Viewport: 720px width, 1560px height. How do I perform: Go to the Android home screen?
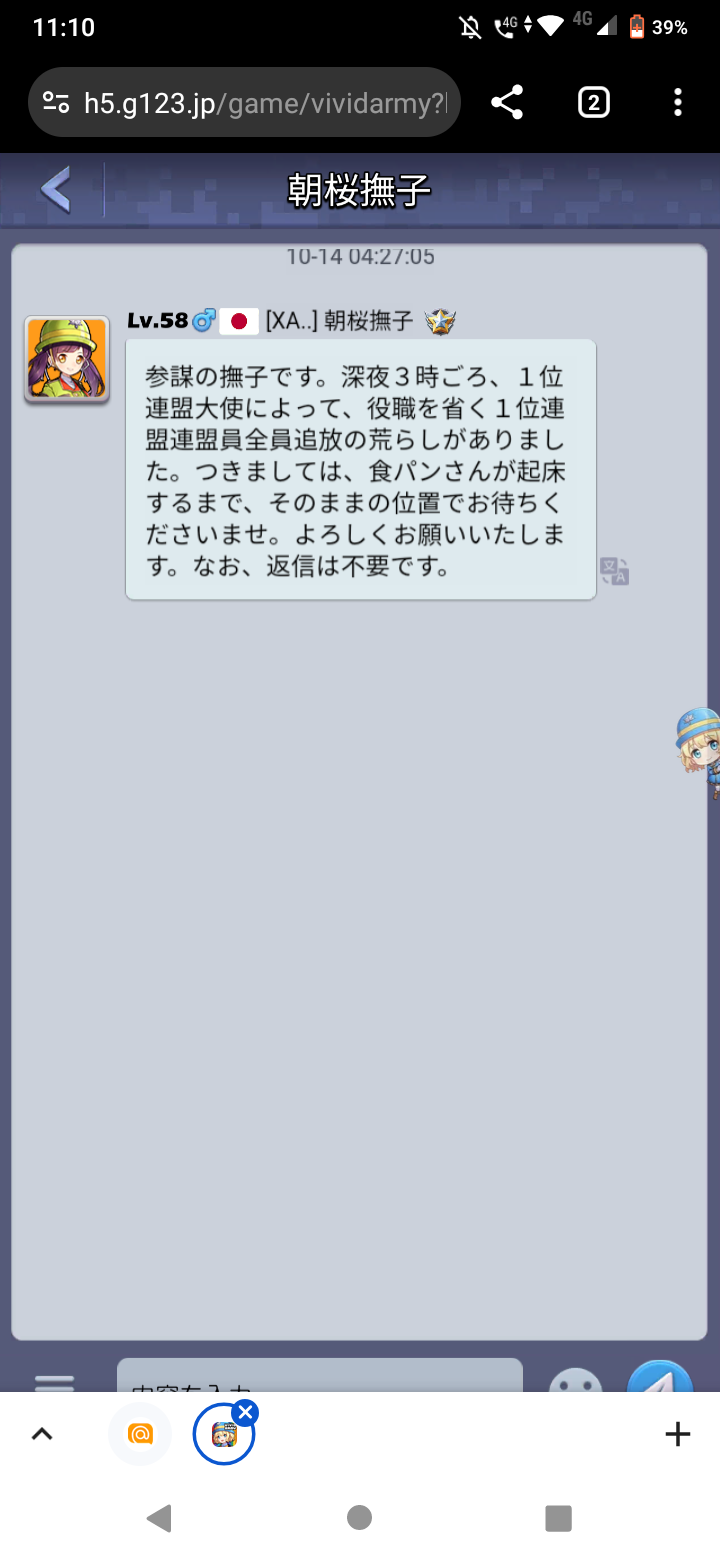(360, 1518)
